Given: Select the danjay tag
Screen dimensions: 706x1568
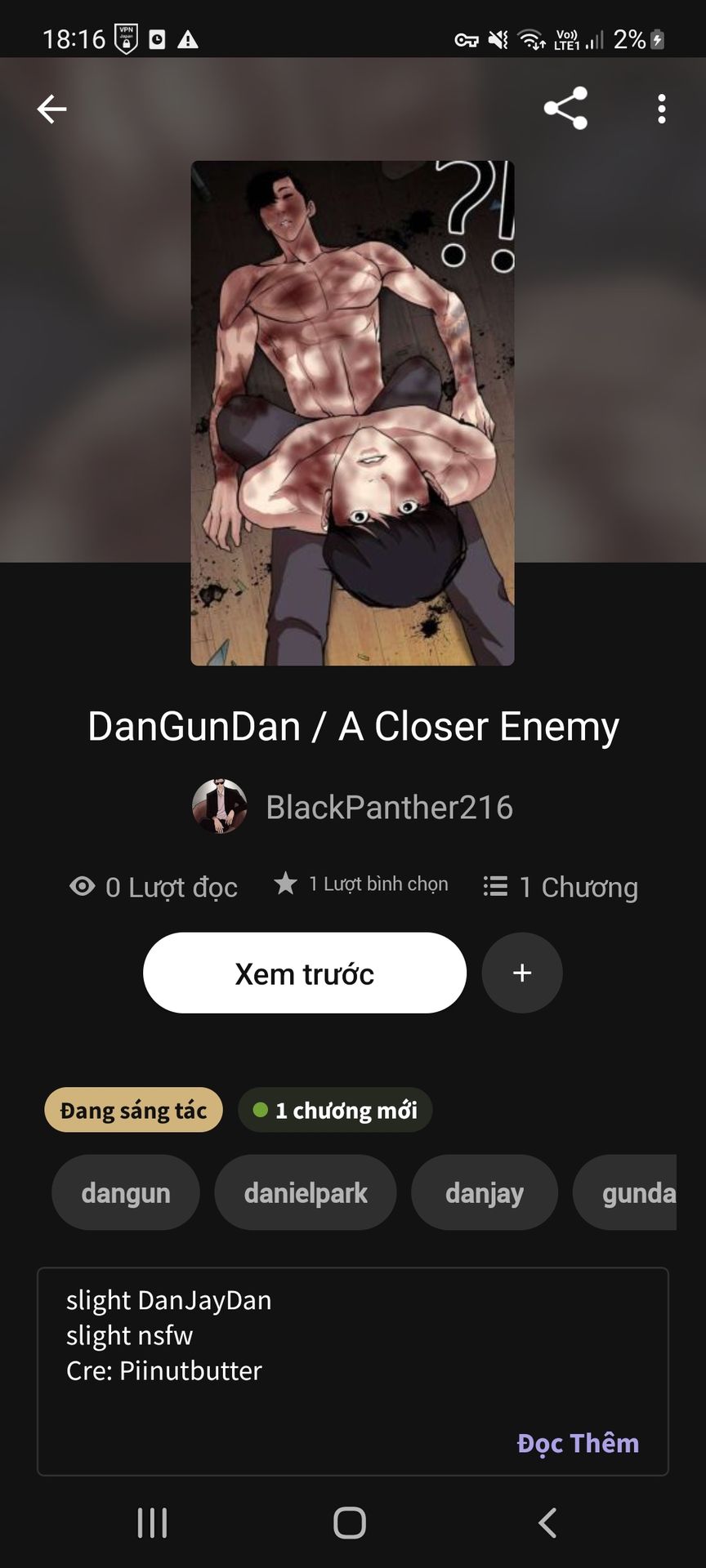Looking at the screenshot, I should click(x=485, y=1193).
